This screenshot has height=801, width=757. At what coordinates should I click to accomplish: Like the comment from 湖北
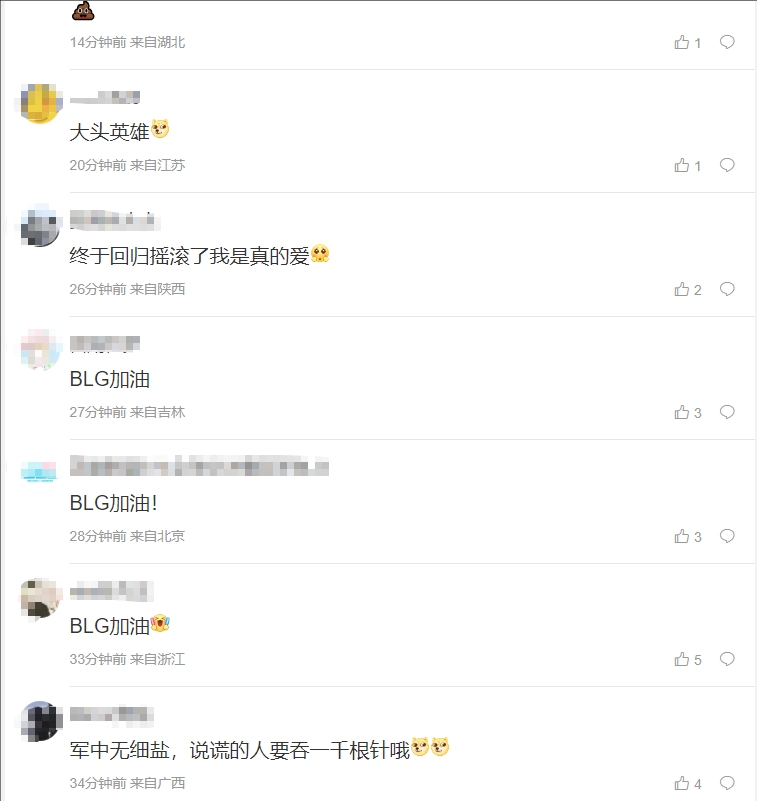pos(682,42)
